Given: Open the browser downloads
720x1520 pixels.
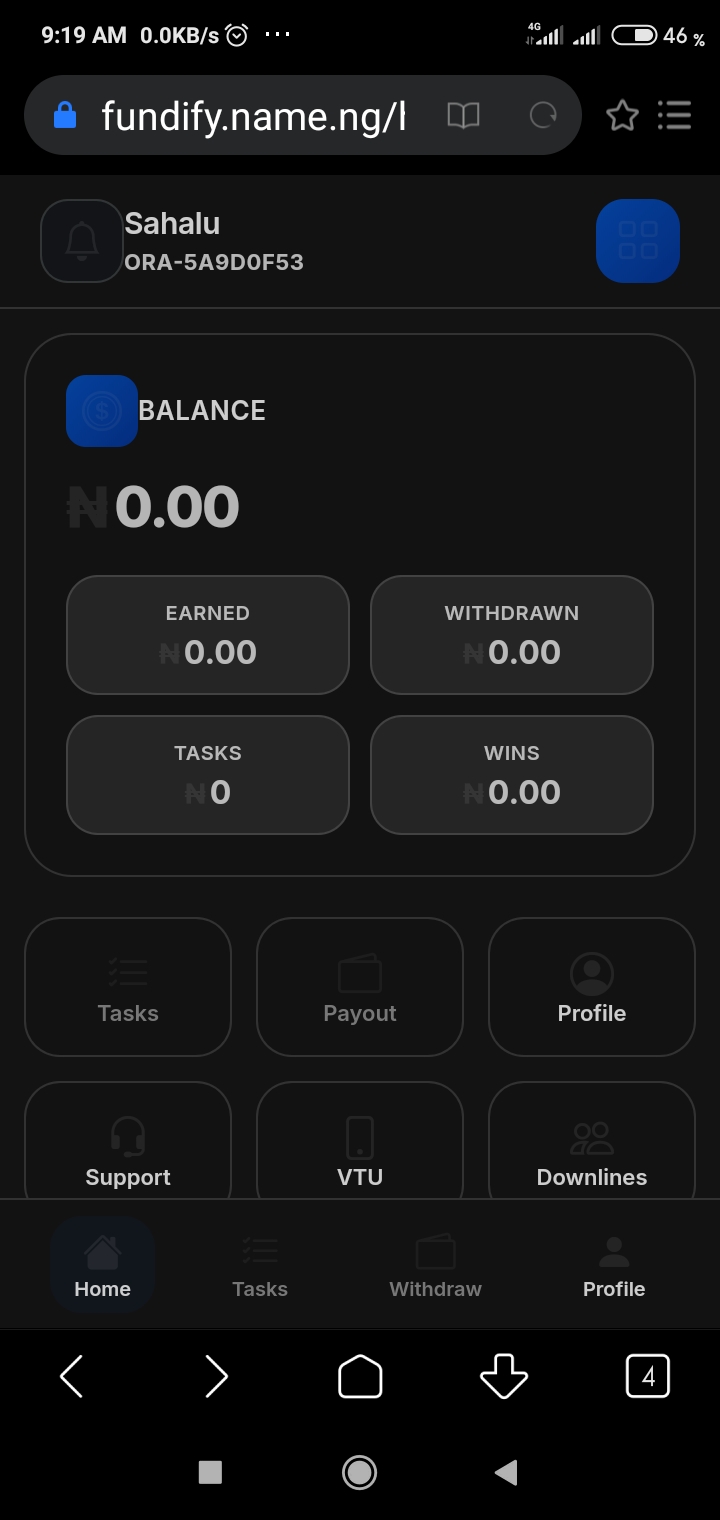Looking at the screenshot, I should [503, 1377].
